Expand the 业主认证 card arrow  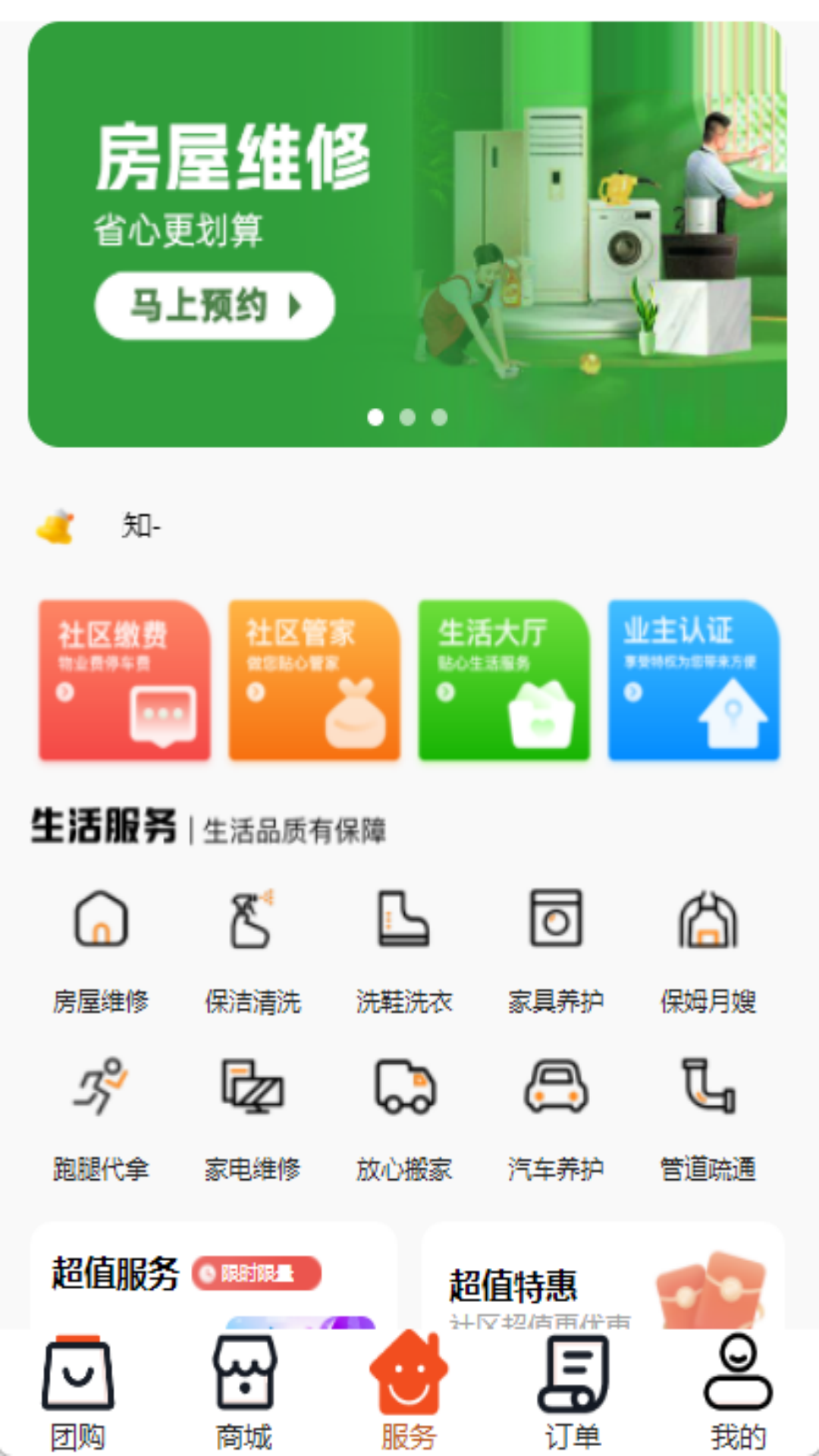633,692
